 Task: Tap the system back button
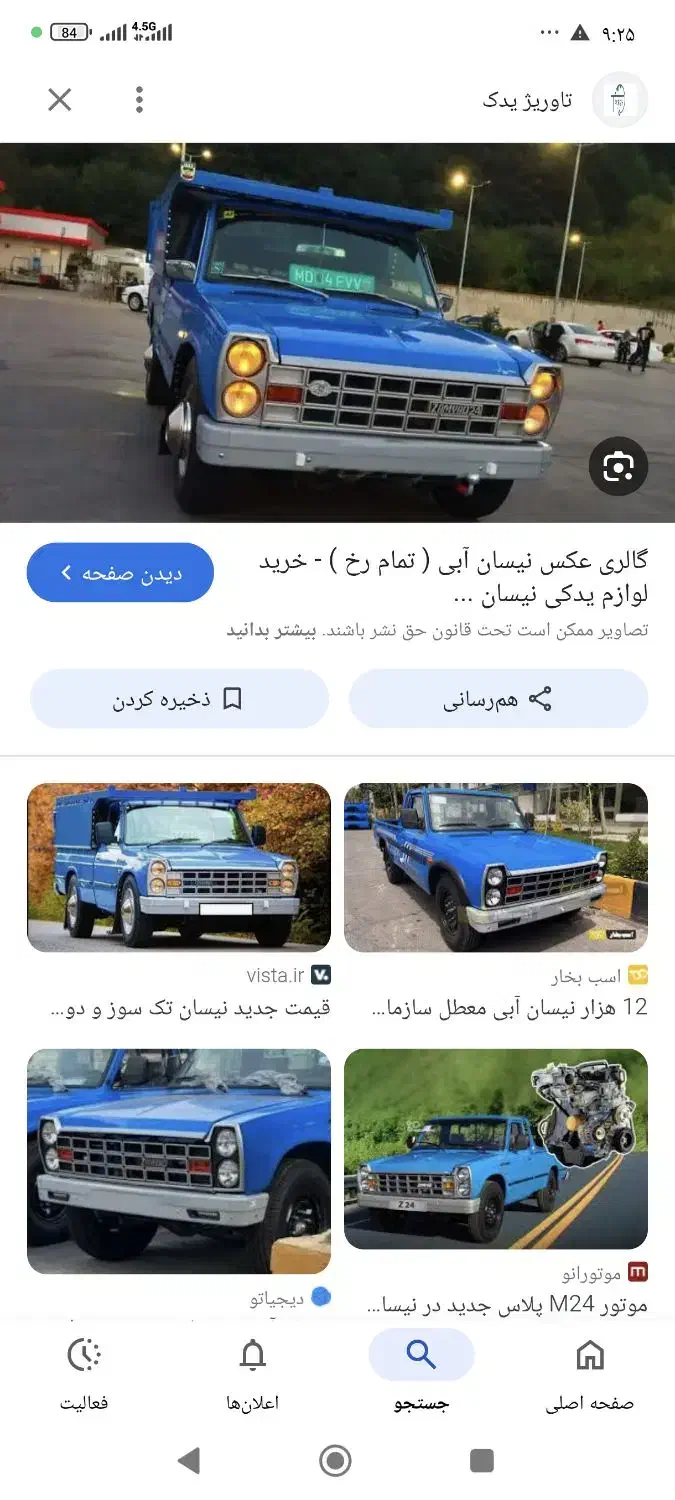188,1461
